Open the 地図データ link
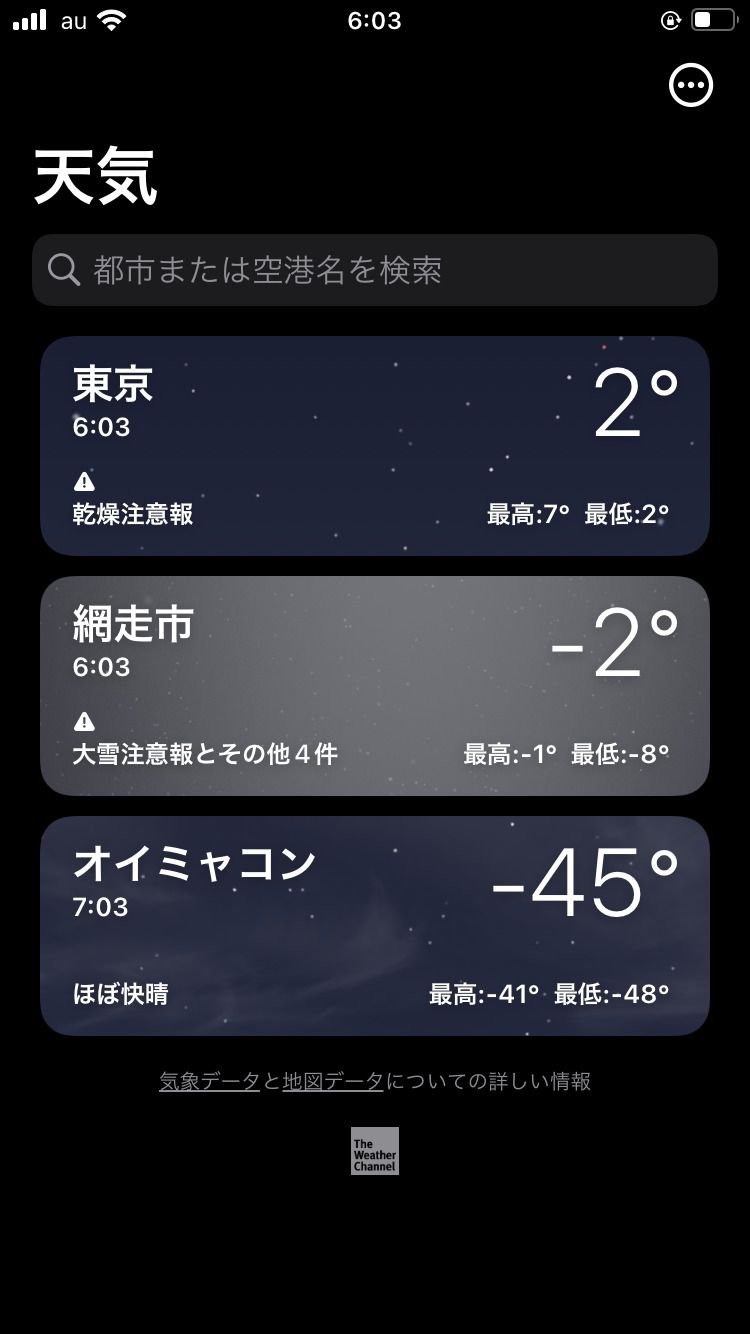Viewport: 750px width, 1334px height. [x=333, y=1081]
